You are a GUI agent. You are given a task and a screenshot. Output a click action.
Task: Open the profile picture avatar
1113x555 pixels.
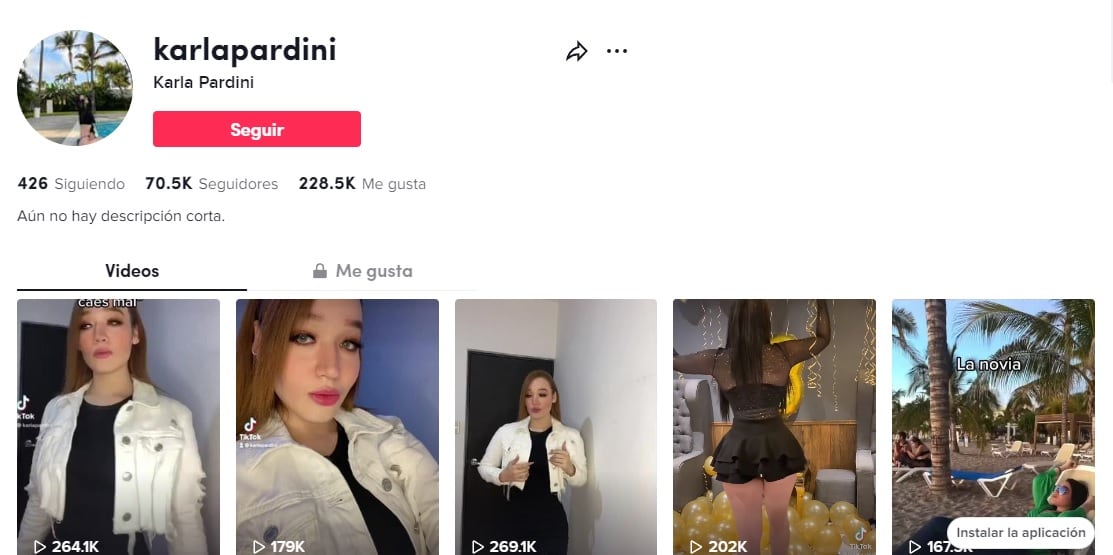pyautogui.click(x=75, y=88)
